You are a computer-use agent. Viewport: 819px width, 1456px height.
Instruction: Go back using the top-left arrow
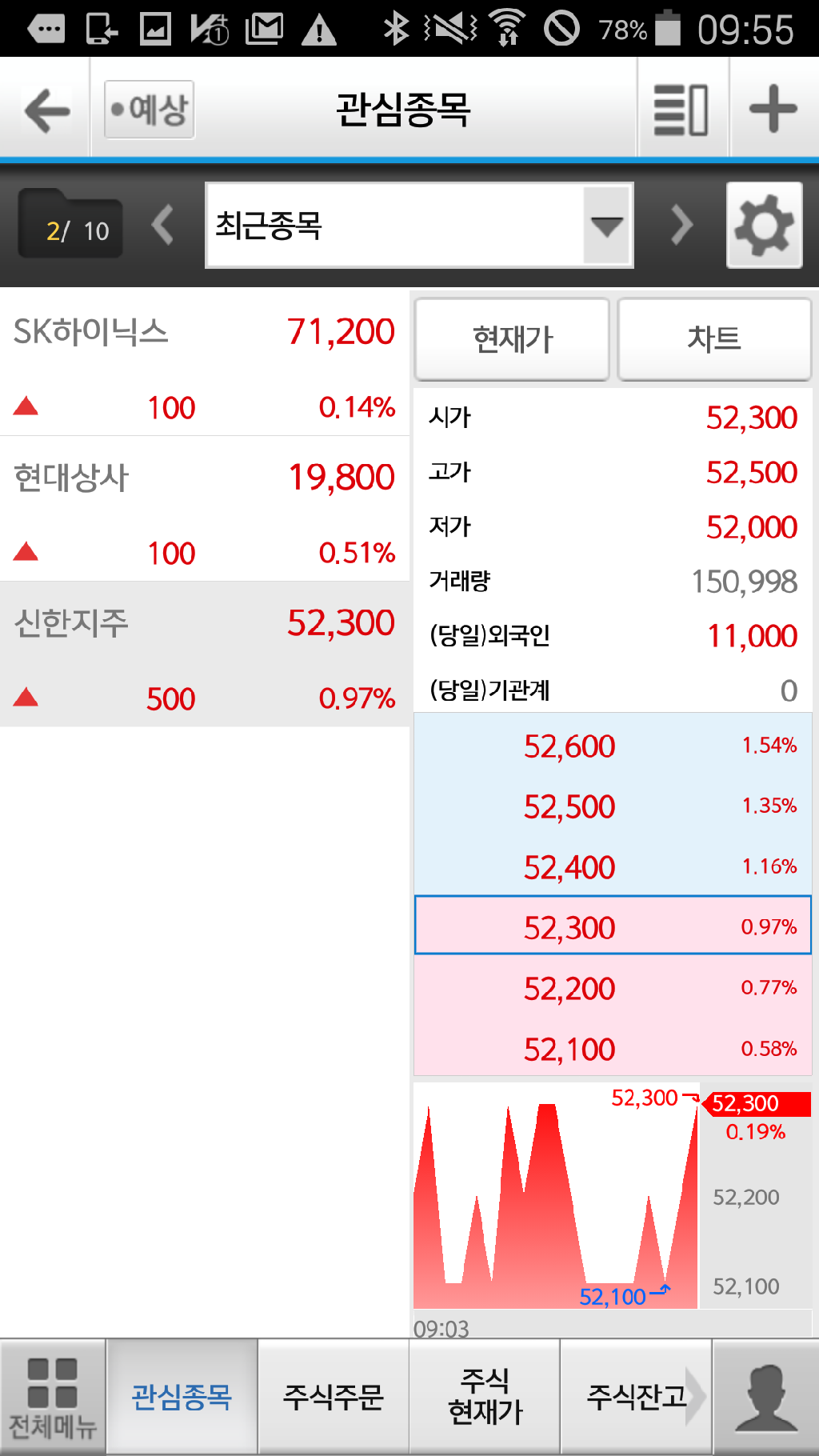(x=46, y=110)
